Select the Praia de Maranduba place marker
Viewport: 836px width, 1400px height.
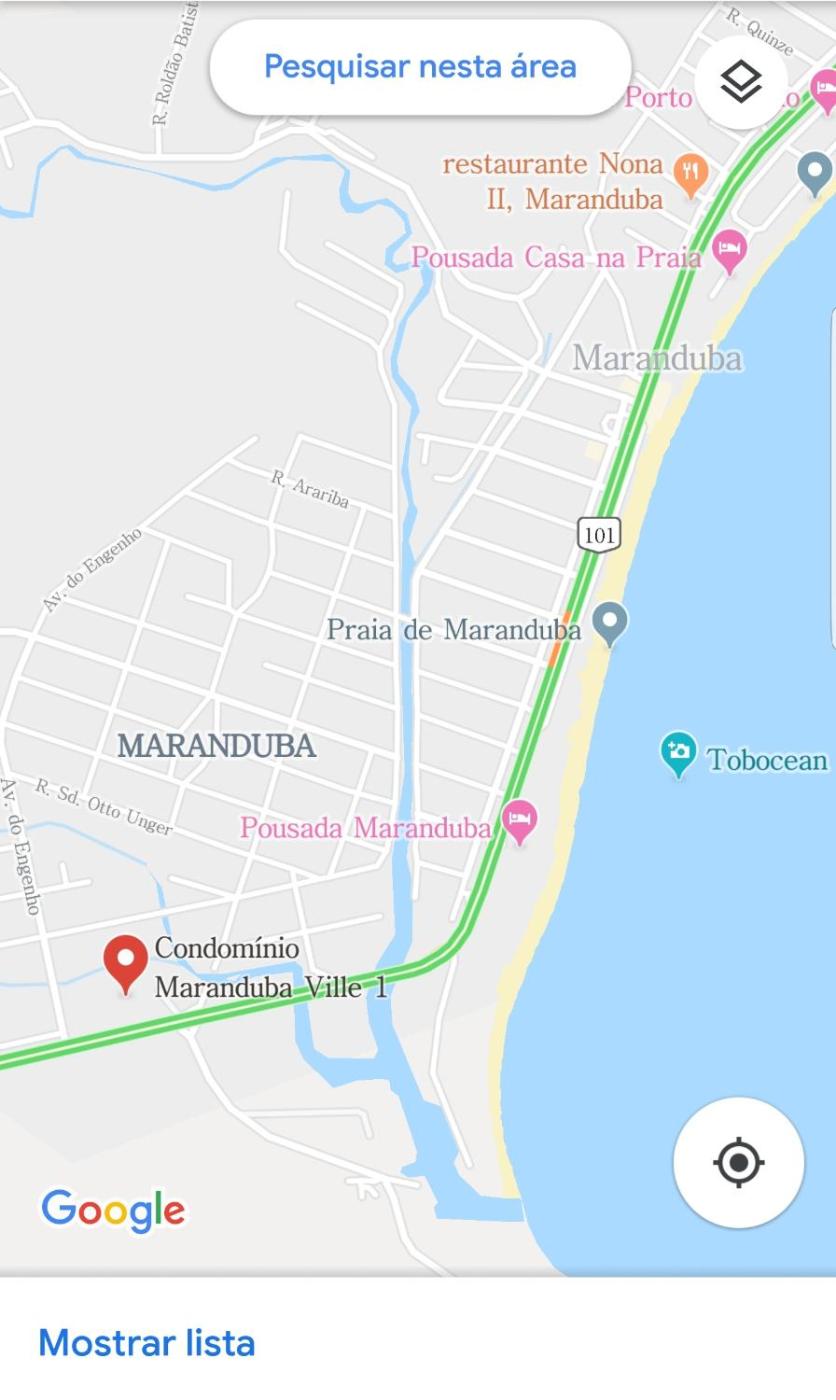(610, 624)
